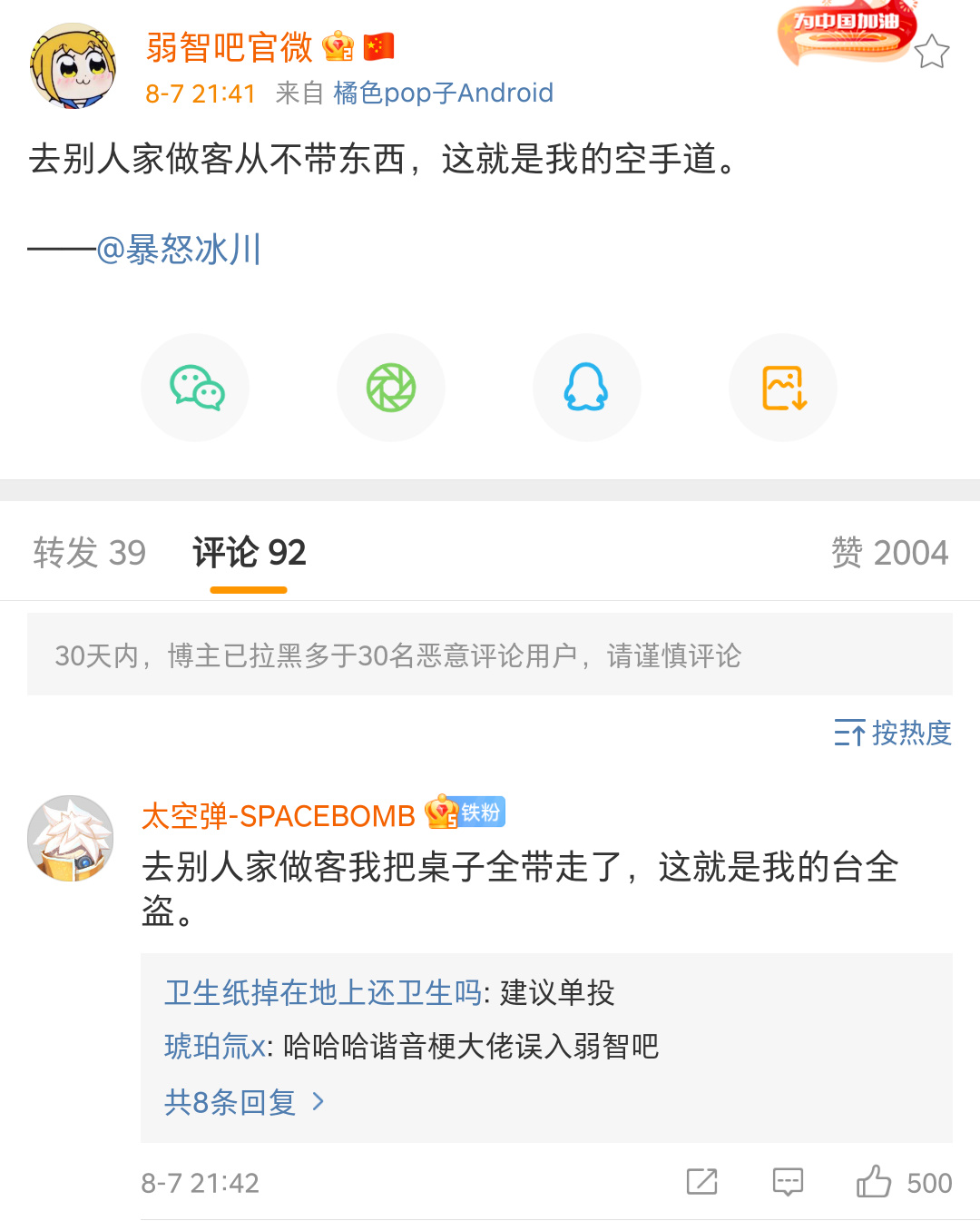Open 卫生纸掉在地上还卫生吗 user profile

[323, 992]
